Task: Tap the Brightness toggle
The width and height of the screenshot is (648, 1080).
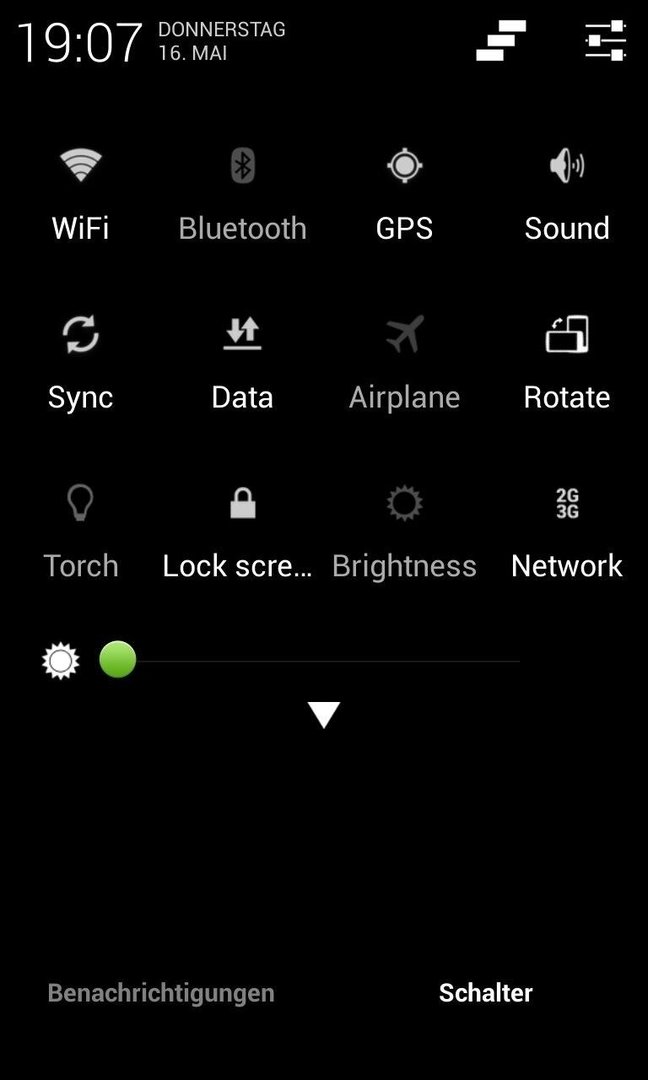Action: pyautogui.click(x=404, y=532)
